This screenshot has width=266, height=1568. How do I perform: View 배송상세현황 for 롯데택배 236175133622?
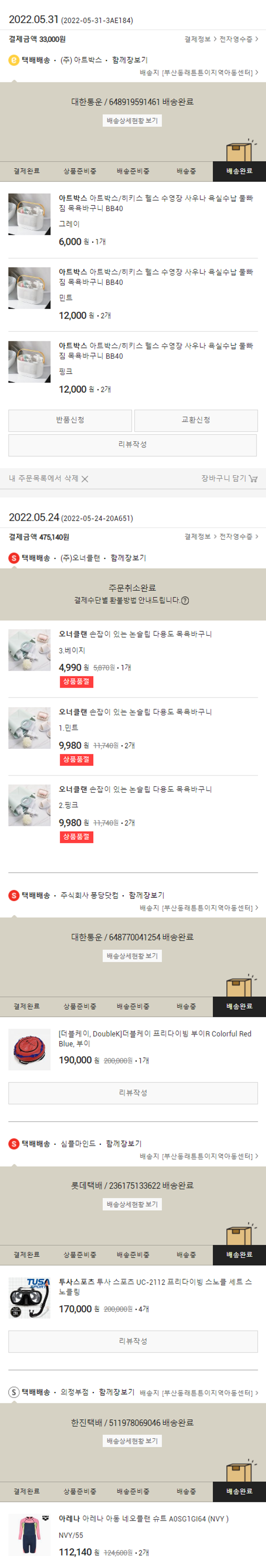point(132,1204)
